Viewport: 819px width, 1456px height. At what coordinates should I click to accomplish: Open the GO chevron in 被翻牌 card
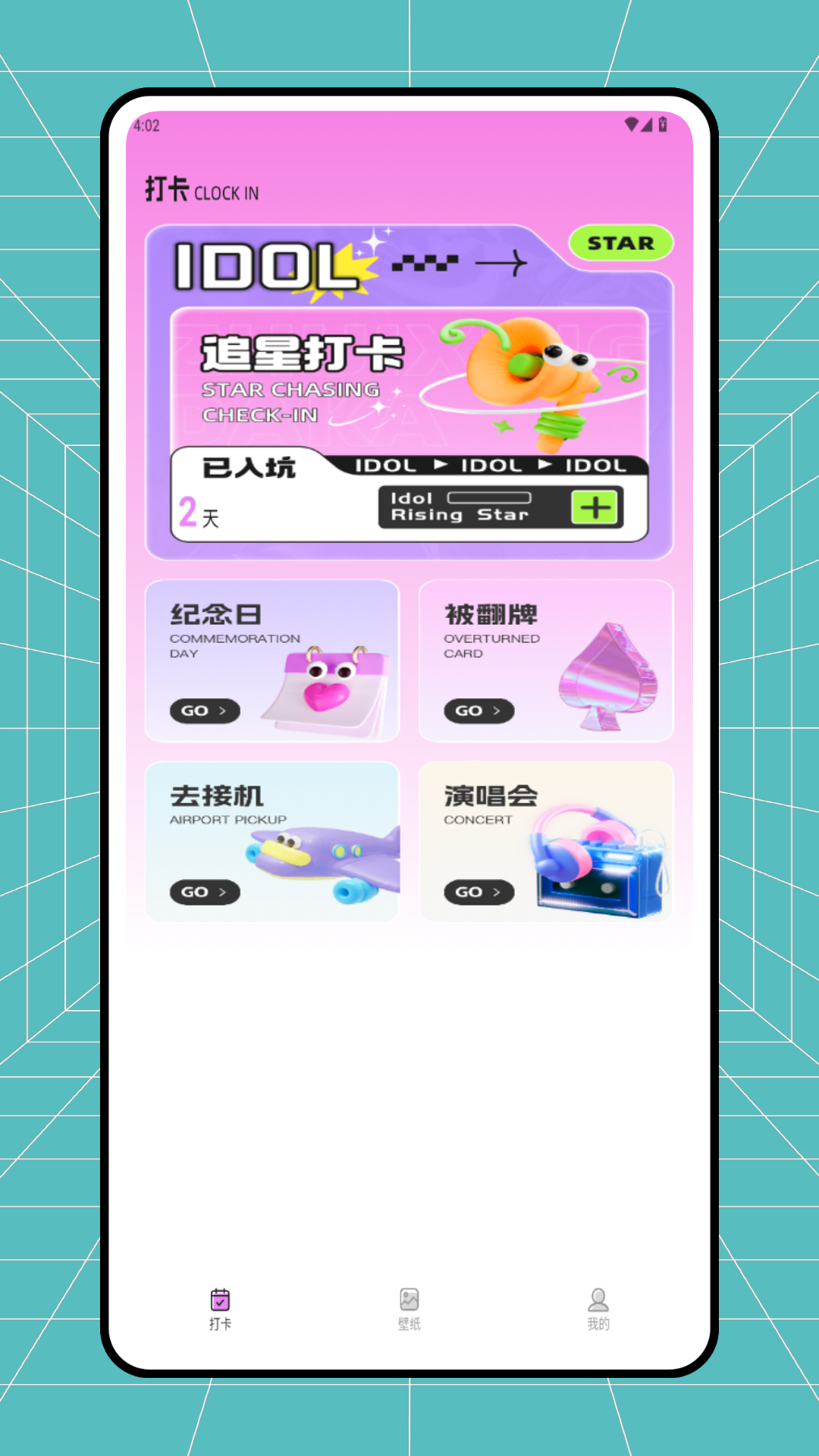tap(478, 711)
